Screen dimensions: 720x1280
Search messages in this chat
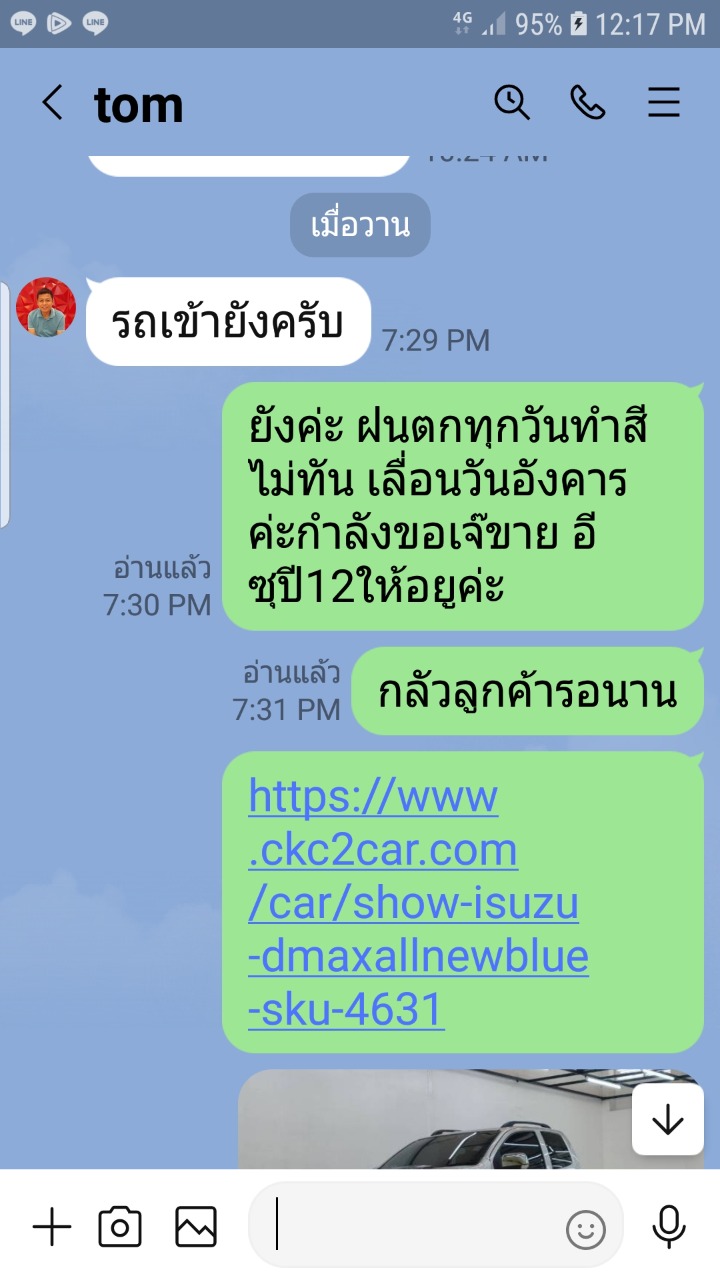pos(512,103)
